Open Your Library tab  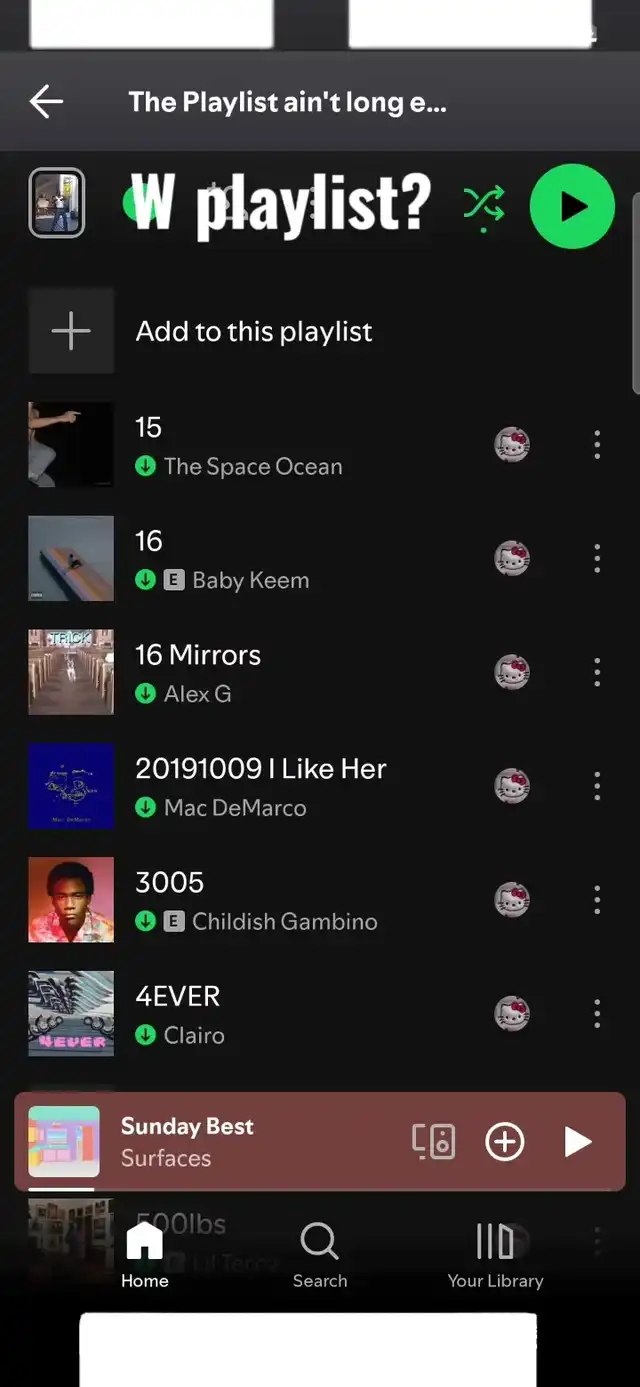point(495,1255)
